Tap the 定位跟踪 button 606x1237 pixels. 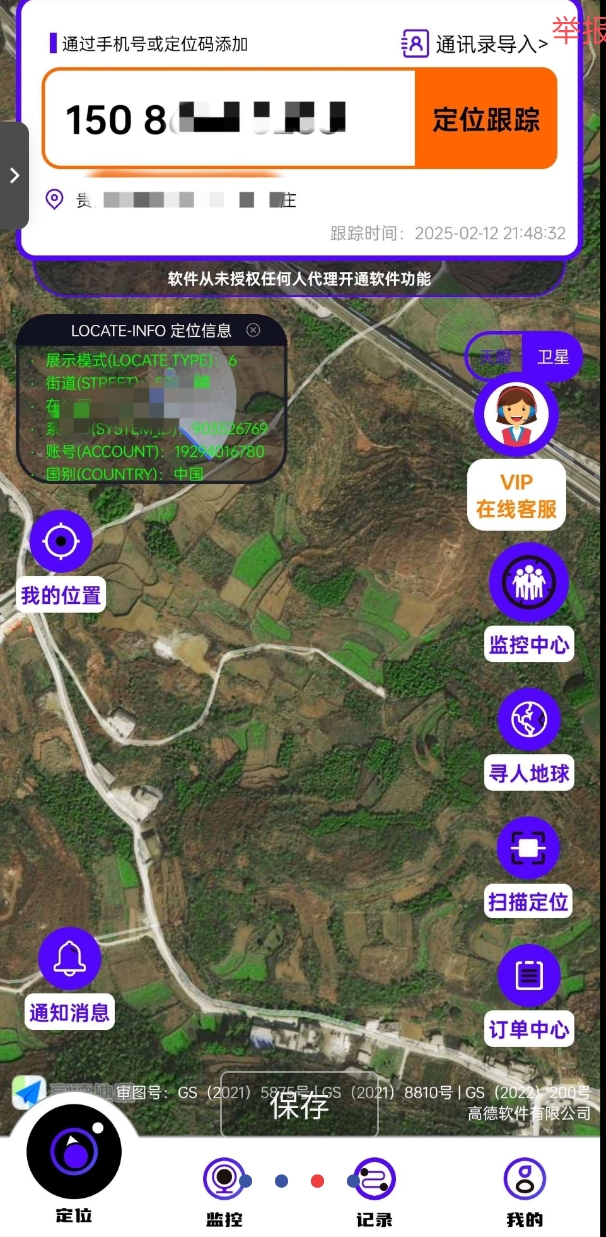pos(486,120)
